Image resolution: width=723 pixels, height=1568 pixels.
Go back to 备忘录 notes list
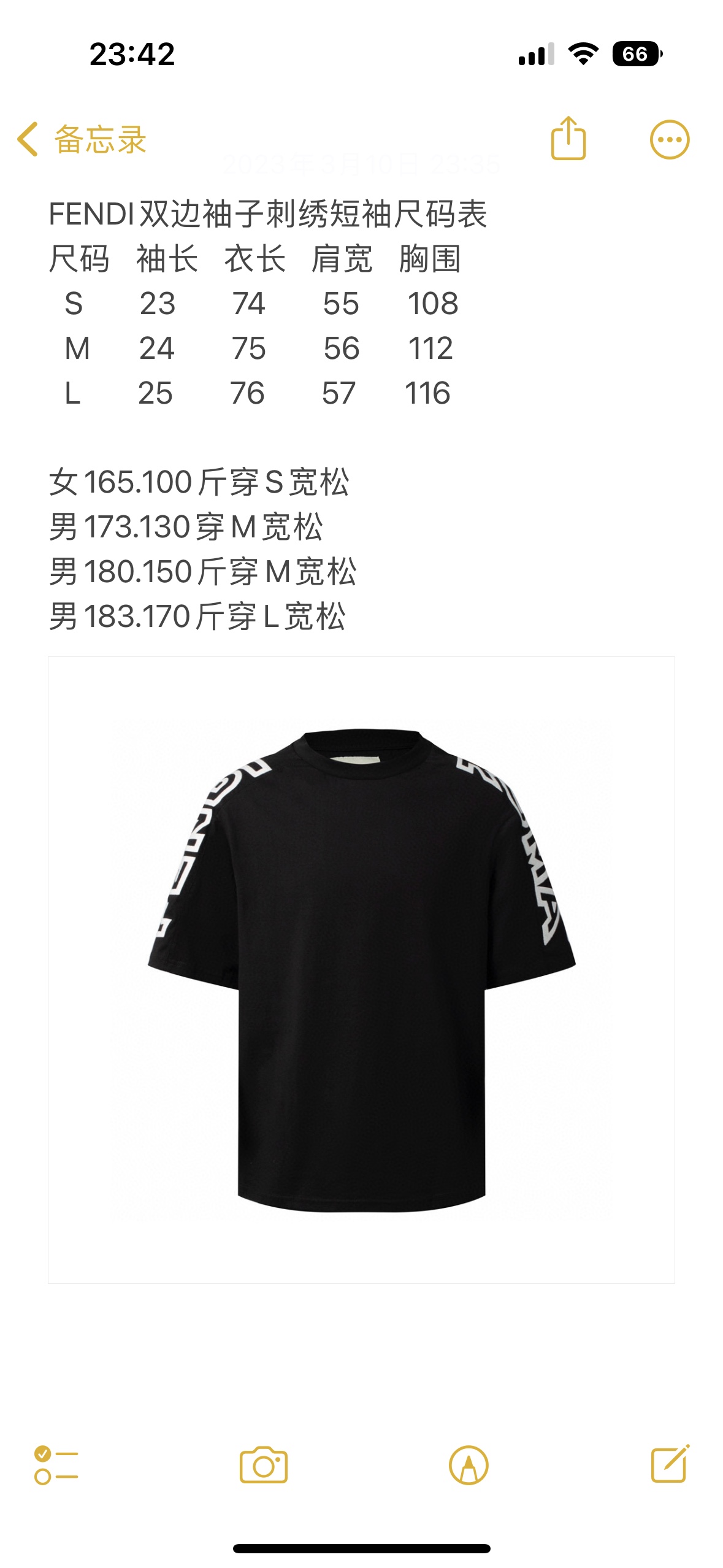81,139
